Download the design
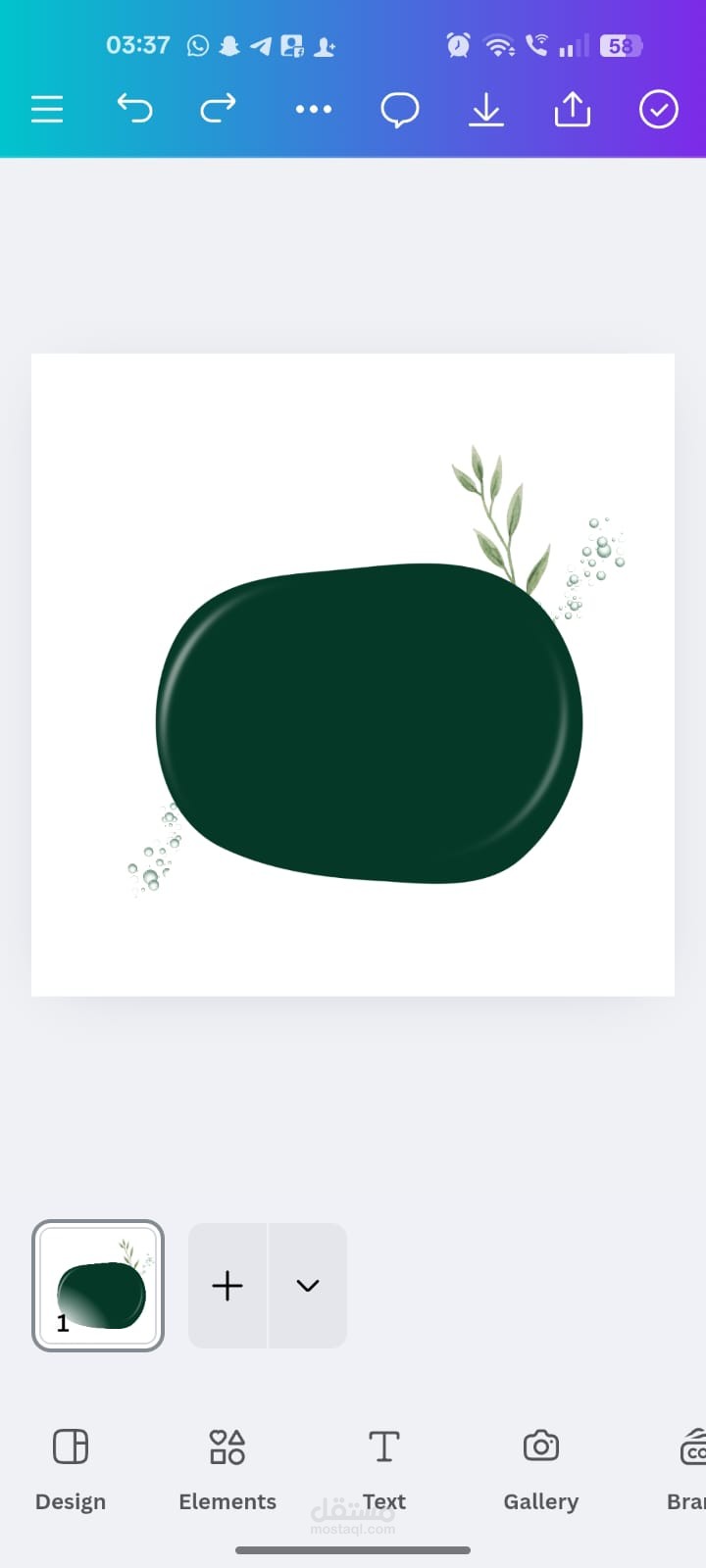The width and height of the screenshot is (706, 1568). point(486,110)
